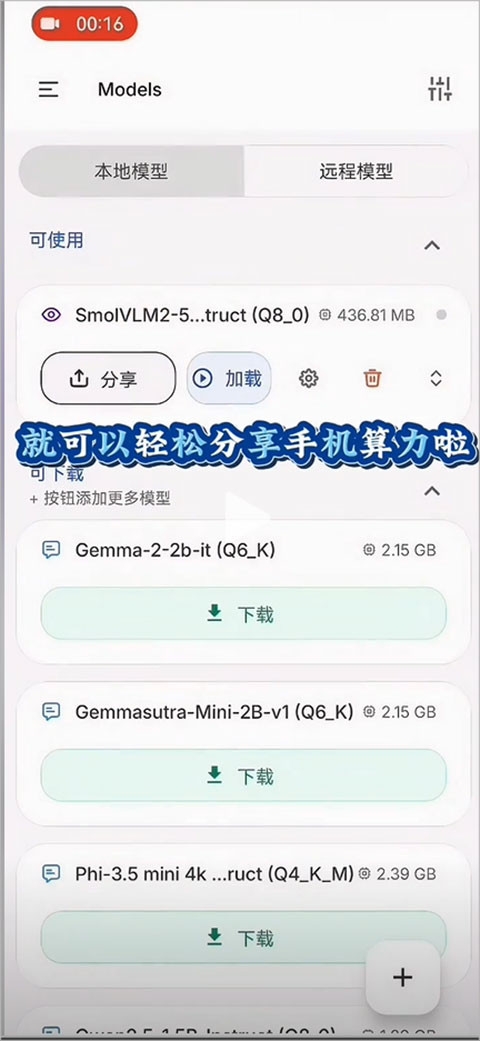Viewport: 480px width, 1041px height.
Task: Download Gemma-2-2b-it (Q6_K)
Action: pos(244,613)
